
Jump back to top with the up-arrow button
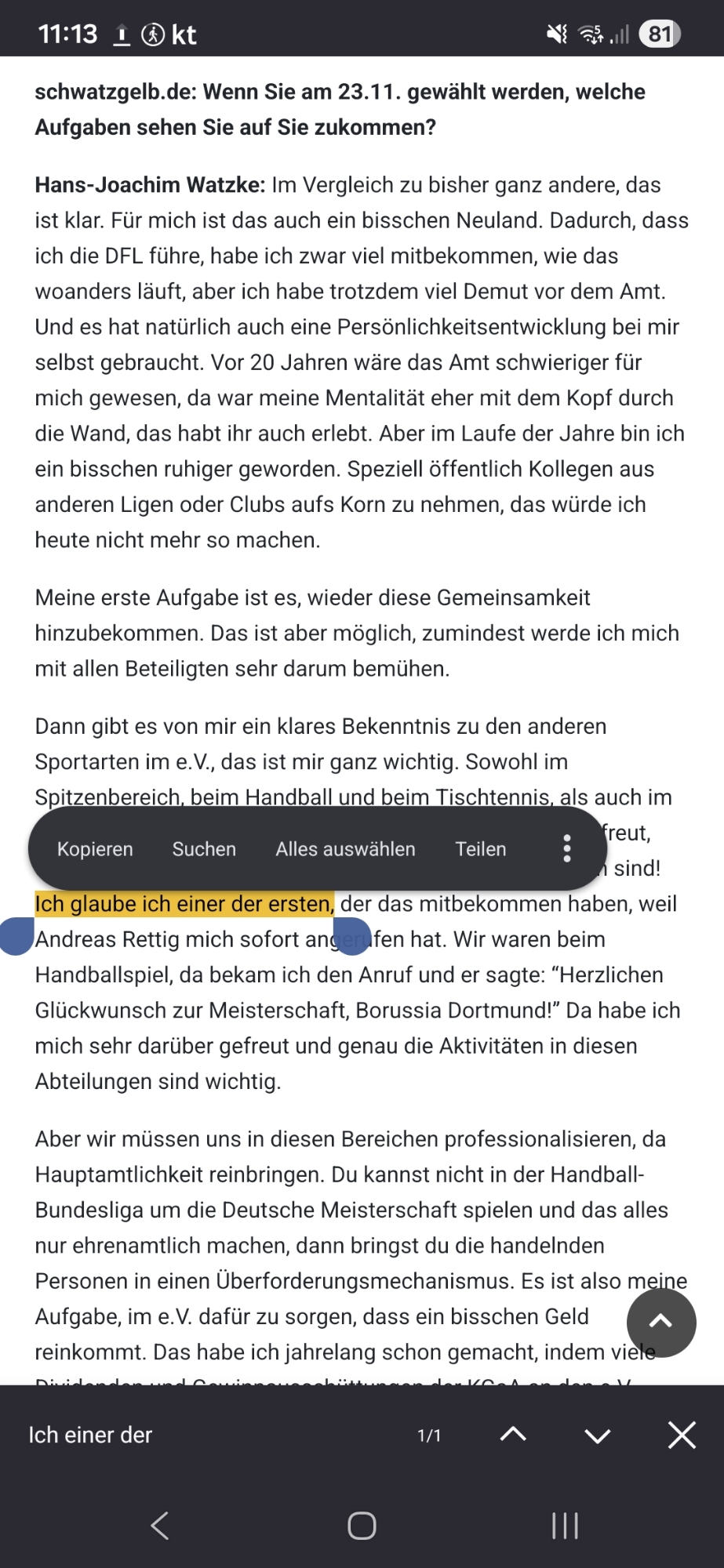(x=660, y=1322)
